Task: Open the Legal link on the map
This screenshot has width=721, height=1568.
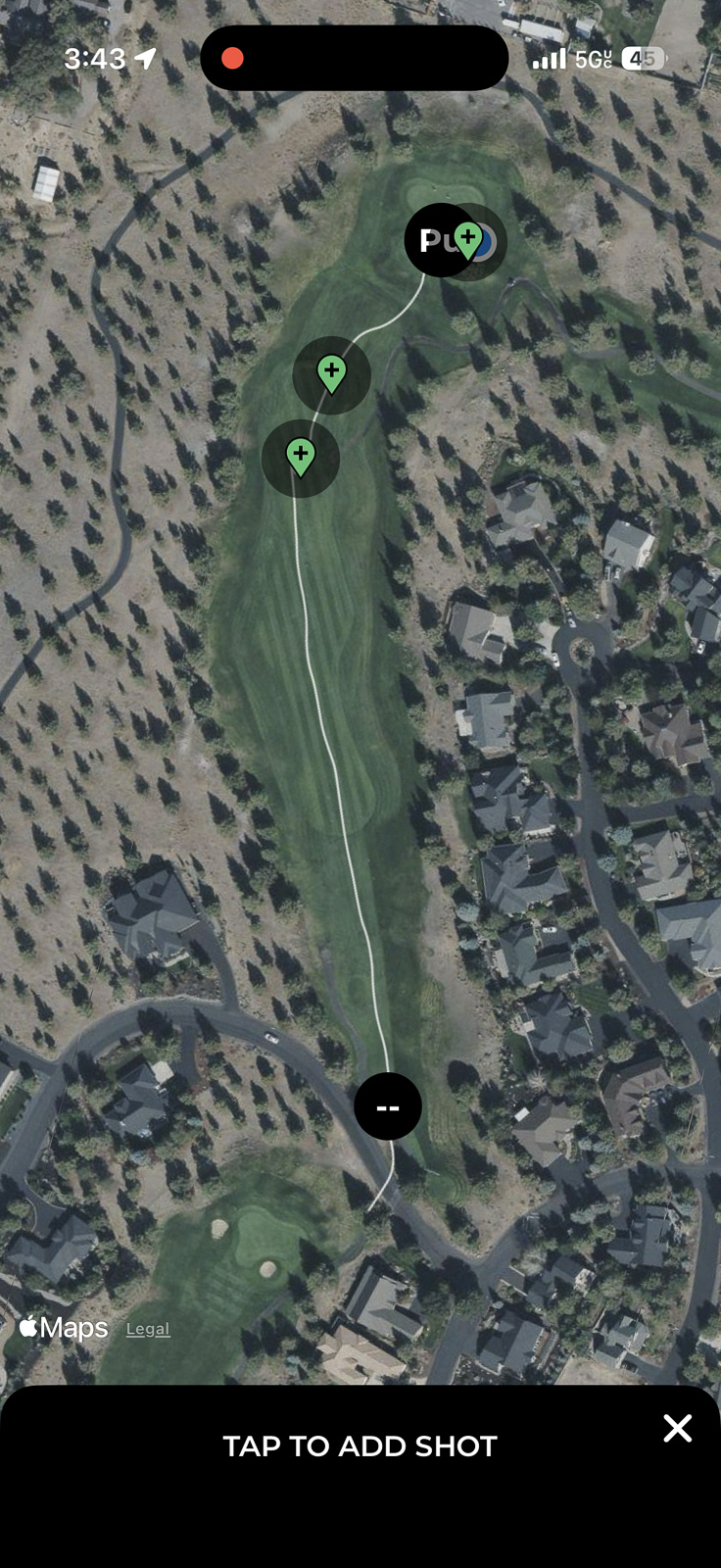Action: point(148,1329)
